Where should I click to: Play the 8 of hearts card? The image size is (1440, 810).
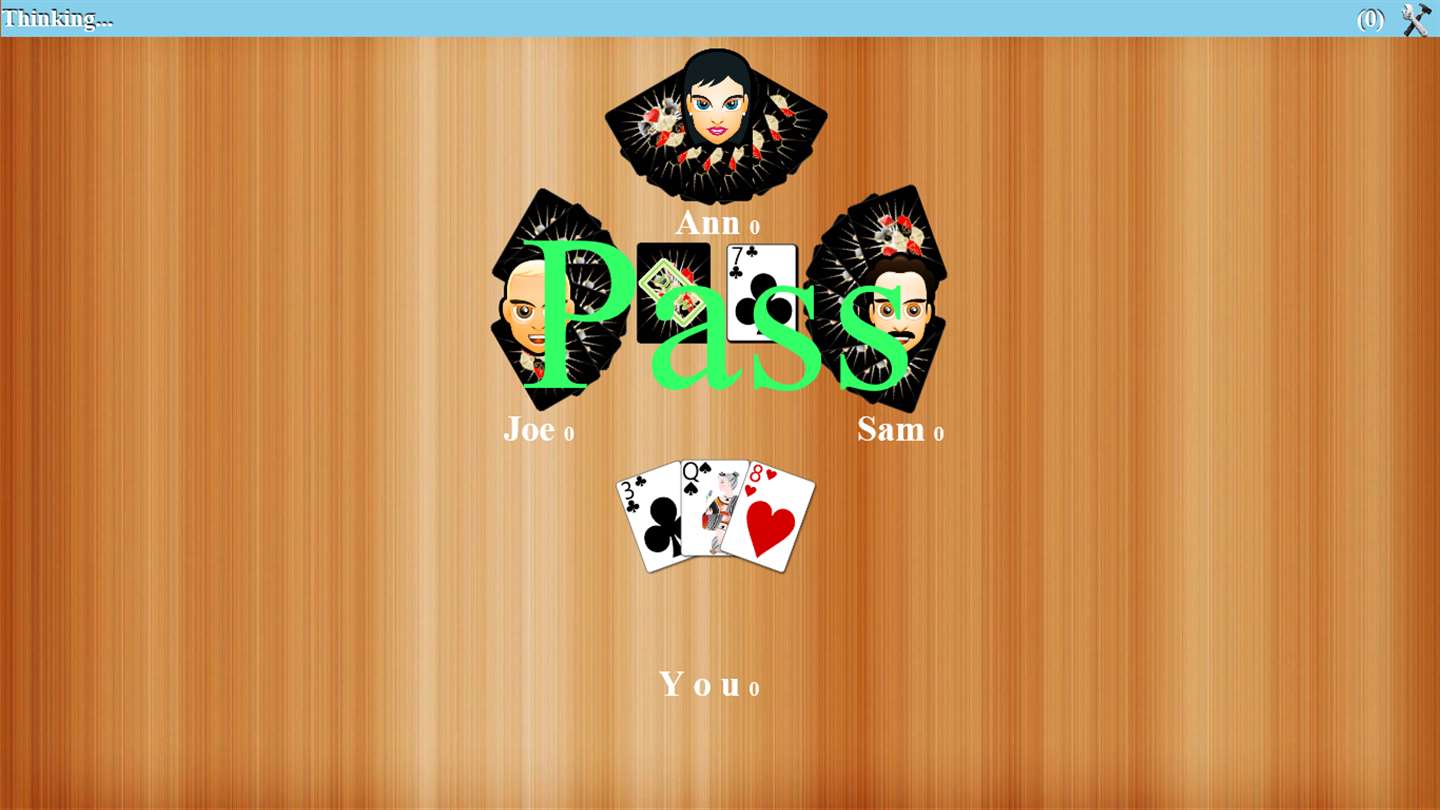tap(773, 522)
